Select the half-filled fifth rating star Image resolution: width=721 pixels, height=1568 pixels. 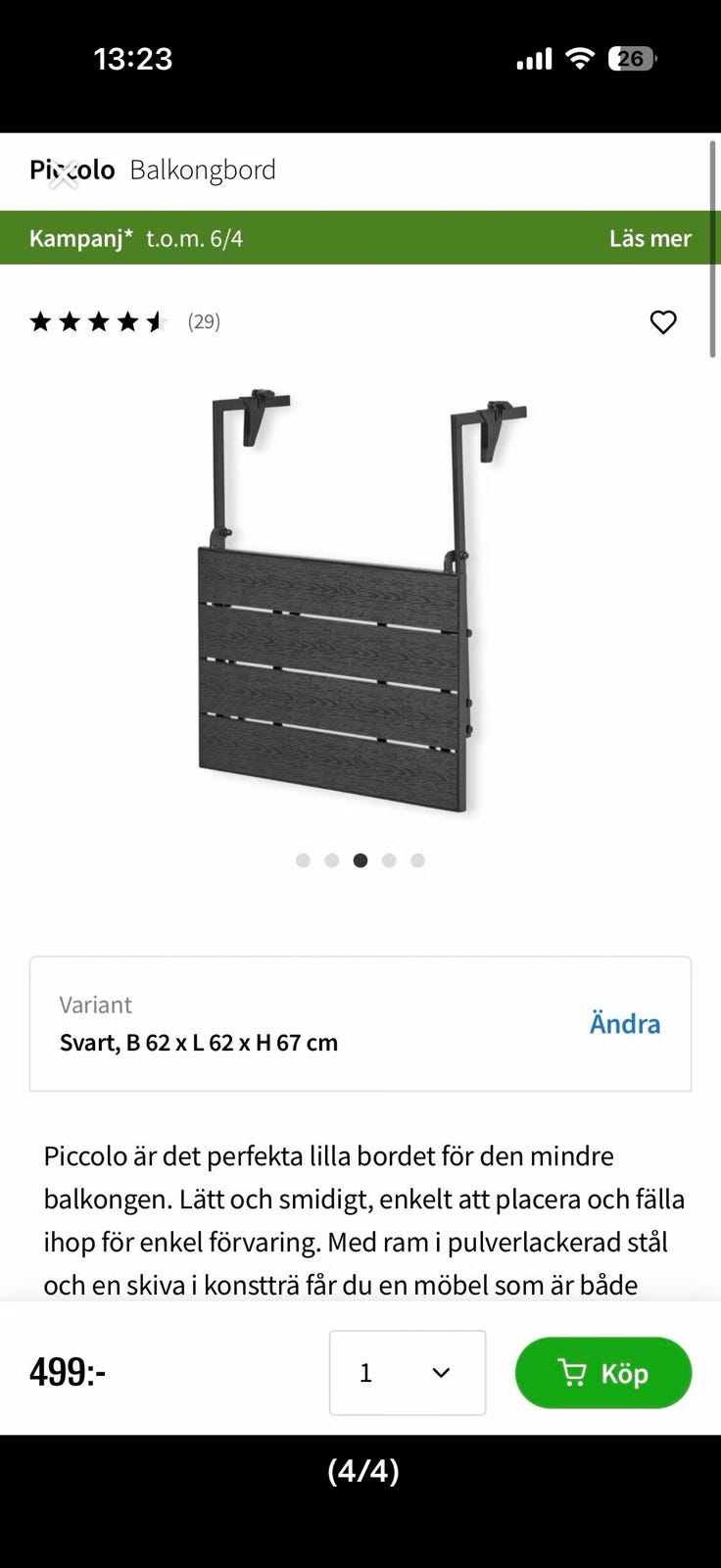(x=154, y=321)
